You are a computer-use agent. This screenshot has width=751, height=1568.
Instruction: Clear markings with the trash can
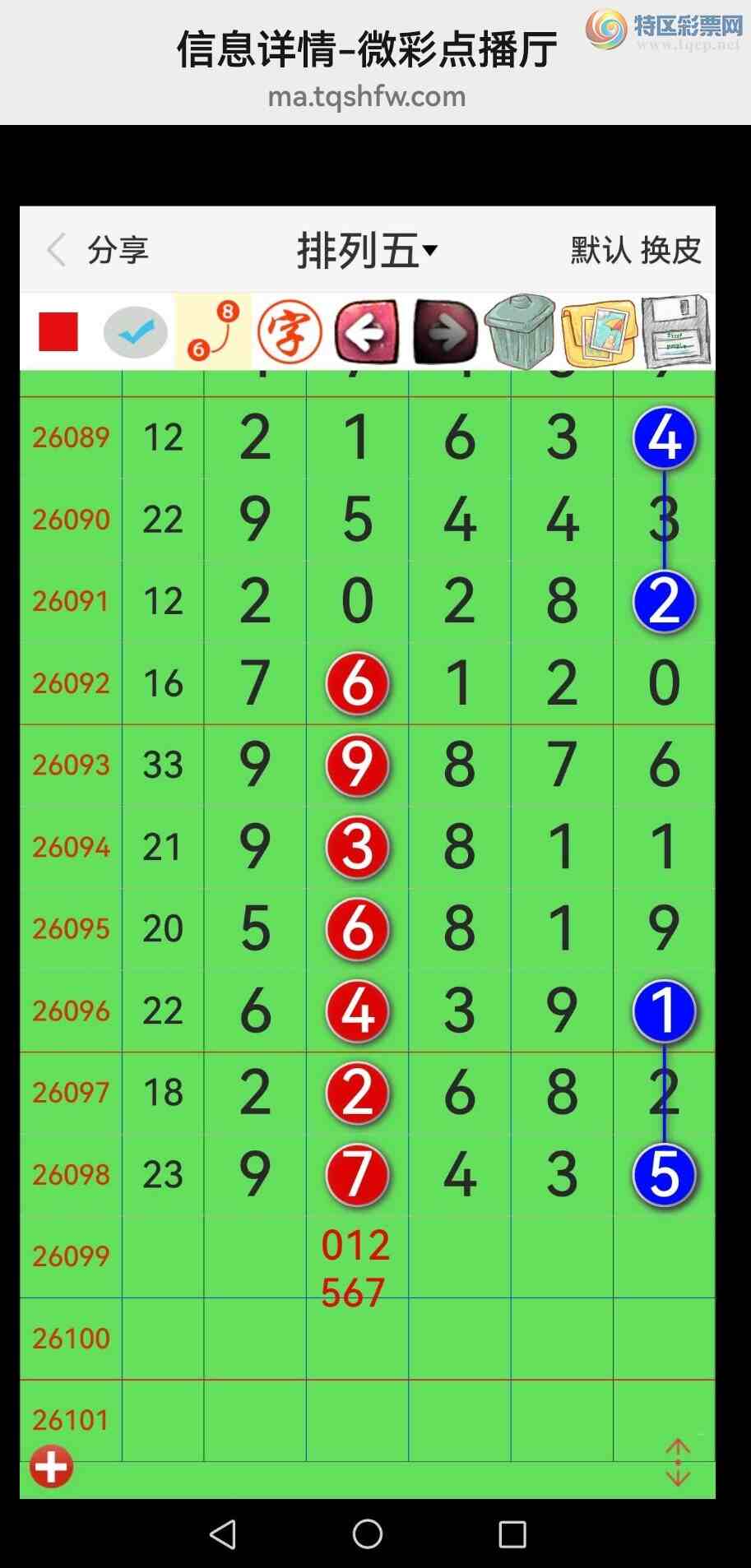[x=520, y=332]
